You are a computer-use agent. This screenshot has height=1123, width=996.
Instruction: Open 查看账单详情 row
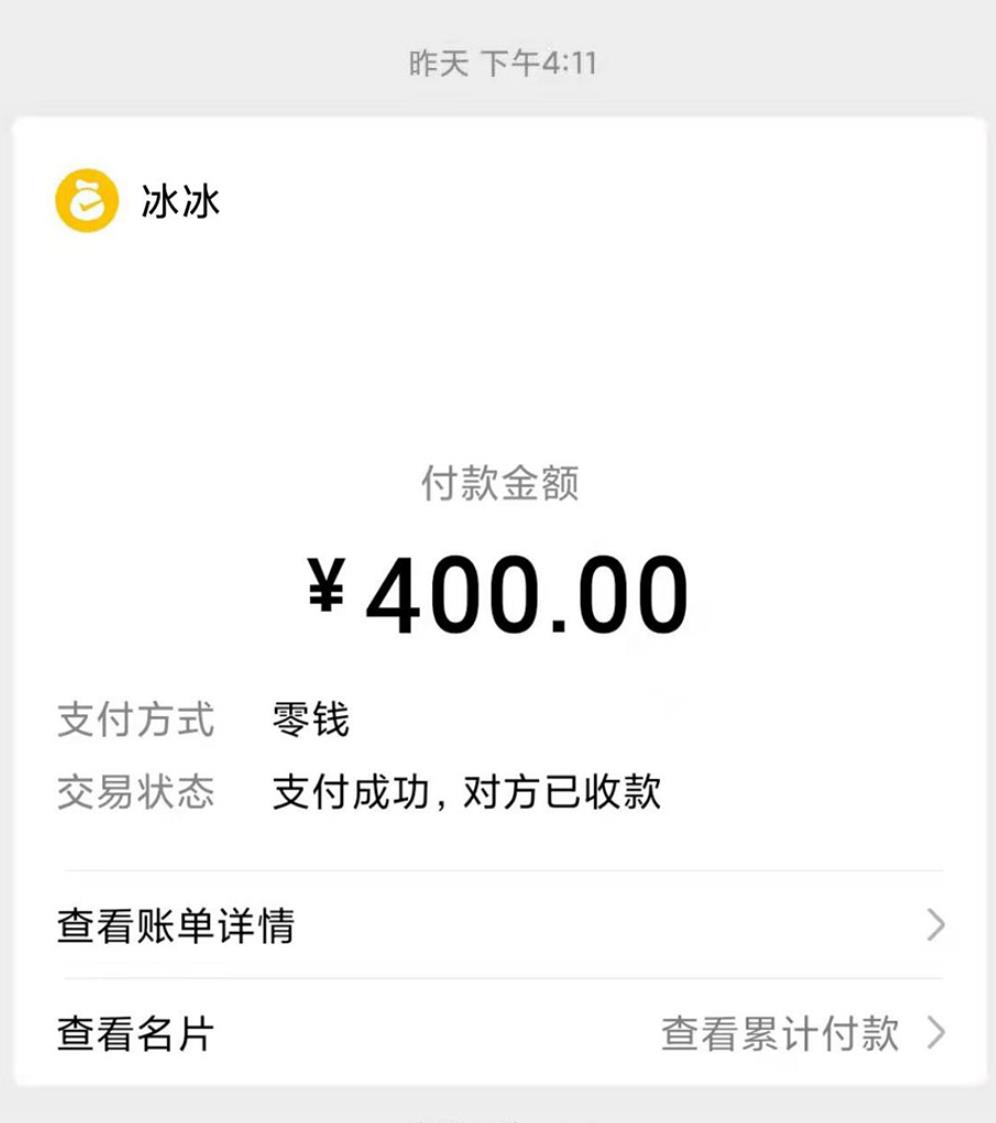(498, 926)
